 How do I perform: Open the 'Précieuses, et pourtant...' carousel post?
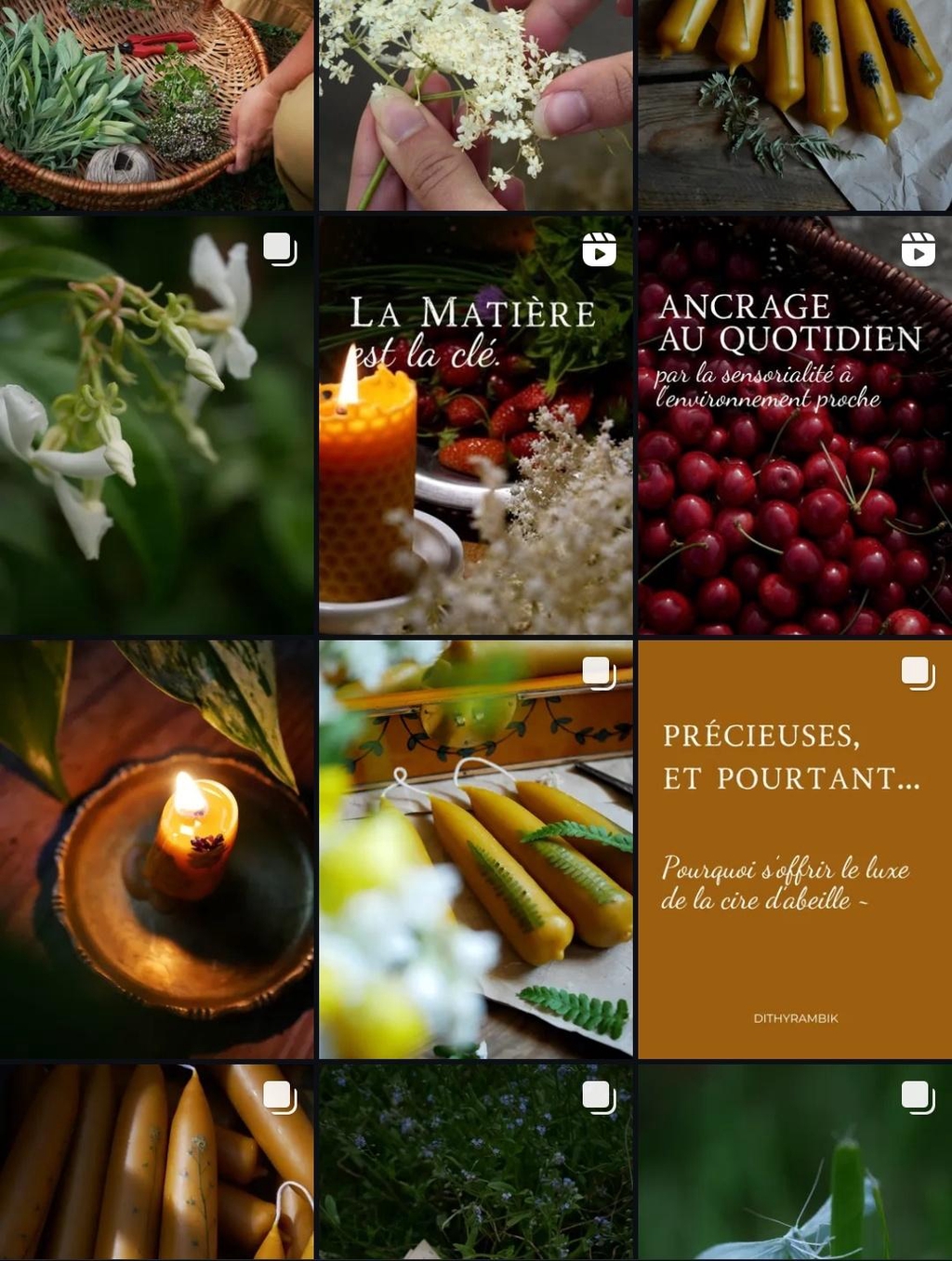[795, 848]
